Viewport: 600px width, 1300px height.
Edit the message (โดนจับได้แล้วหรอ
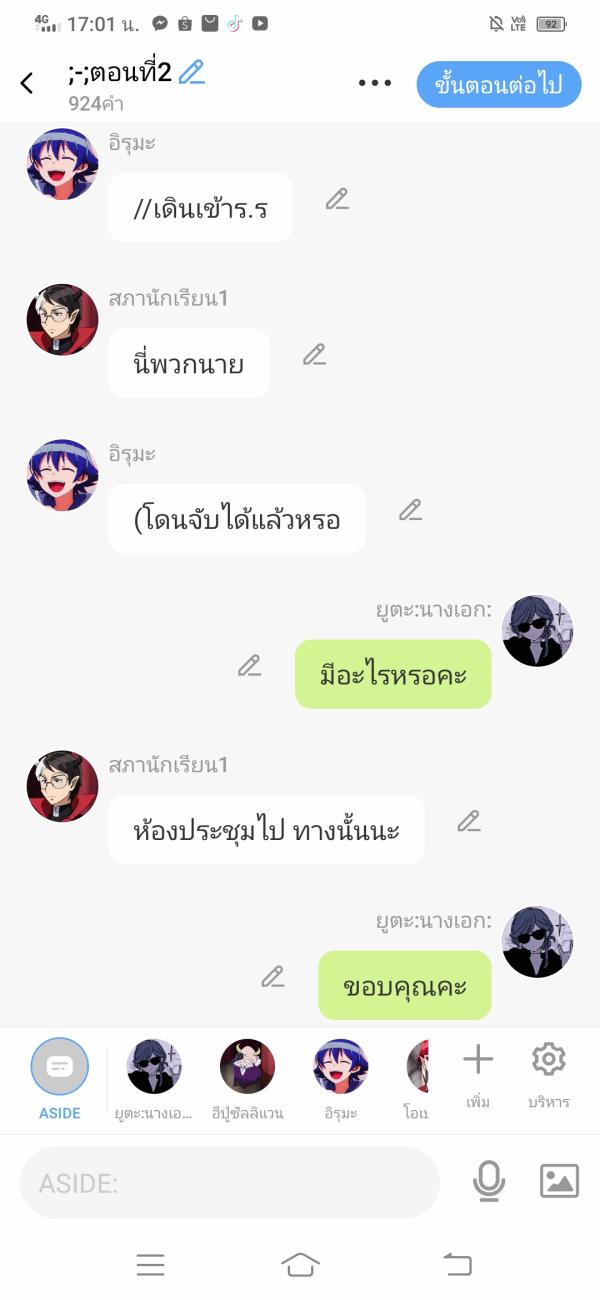tap(410, 510)
